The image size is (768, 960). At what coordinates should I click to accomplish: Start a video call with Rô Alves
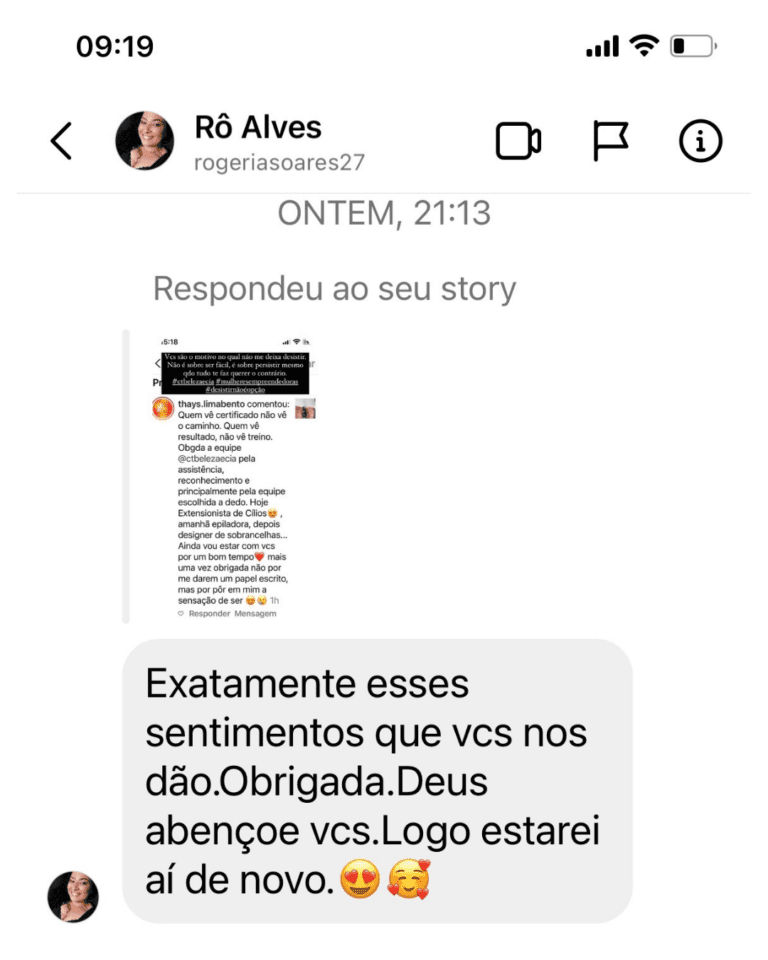pyautogui.click(x=518, y=142)
